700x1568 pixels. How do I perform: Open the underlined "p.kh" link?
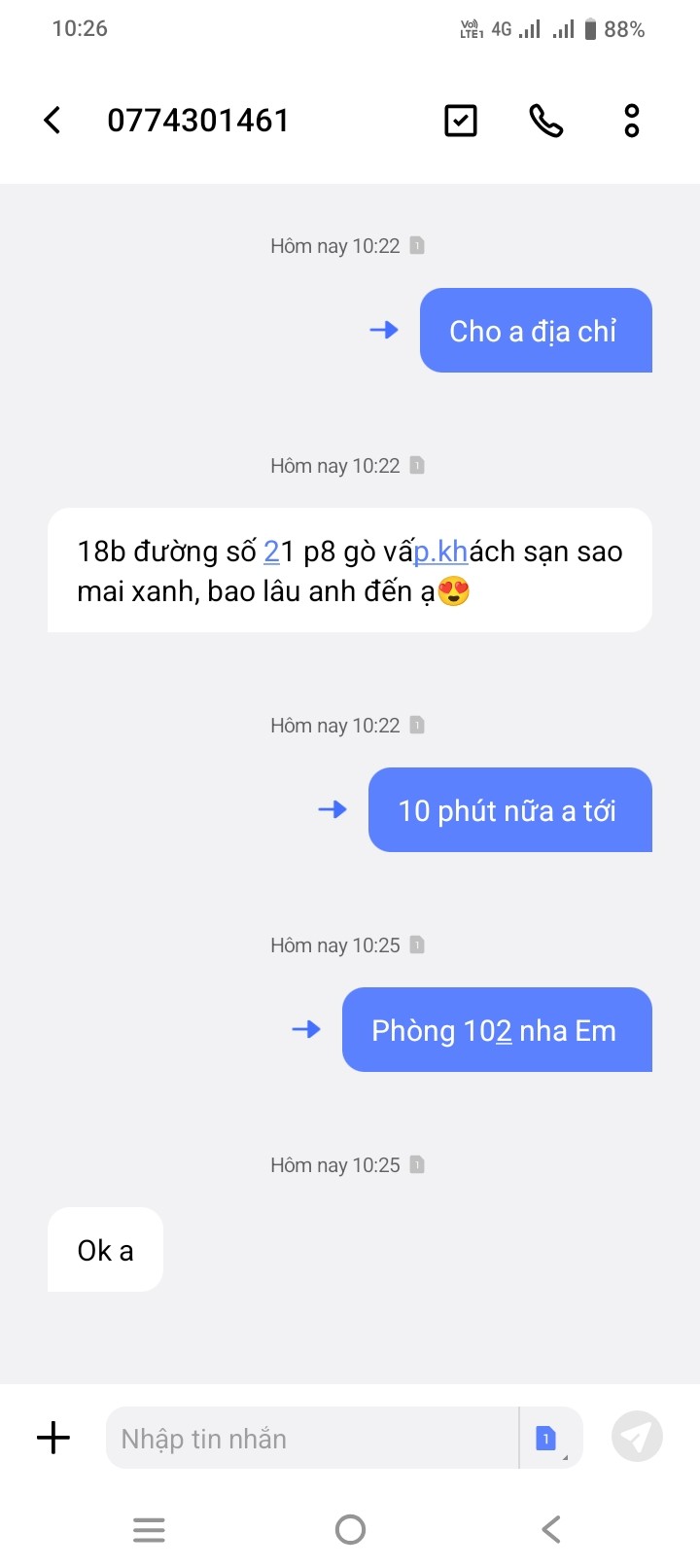pos(441,552)
